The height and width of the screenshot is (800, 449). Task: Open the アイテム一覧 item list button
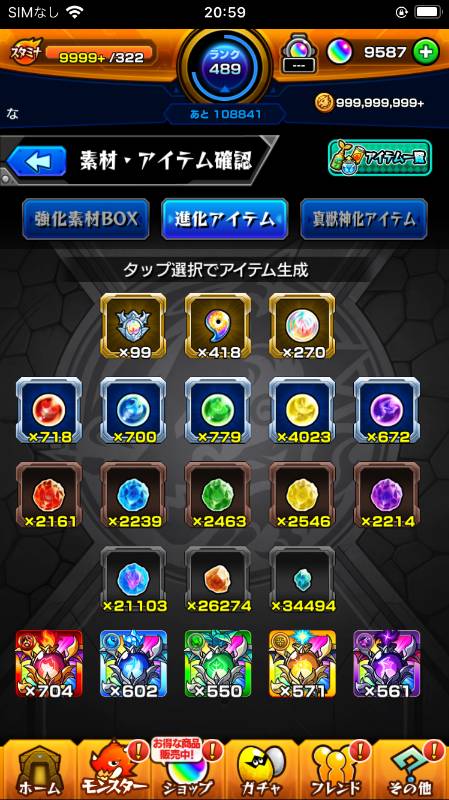point(380,158)
